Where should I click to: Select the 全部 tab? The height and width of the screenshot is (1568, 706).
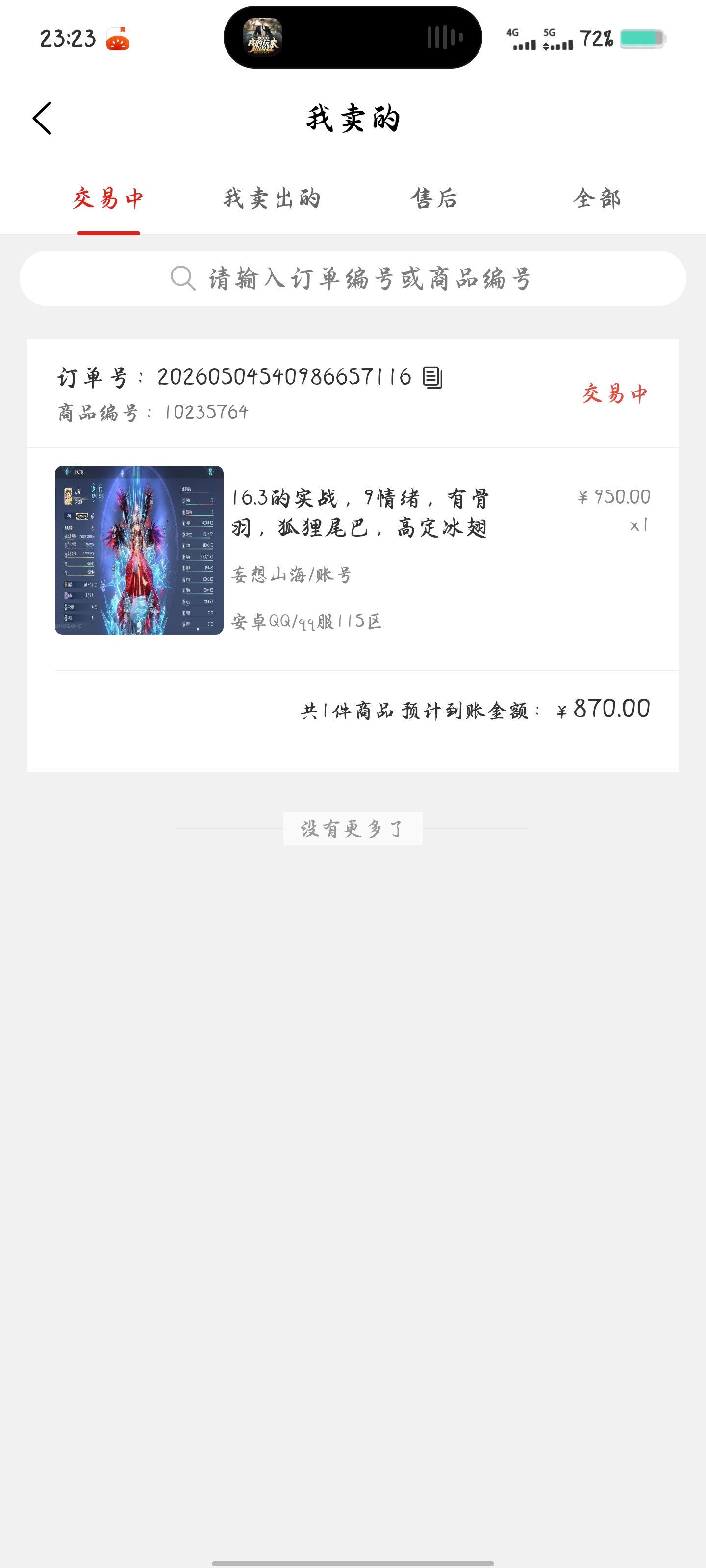(x=597, y=198)
